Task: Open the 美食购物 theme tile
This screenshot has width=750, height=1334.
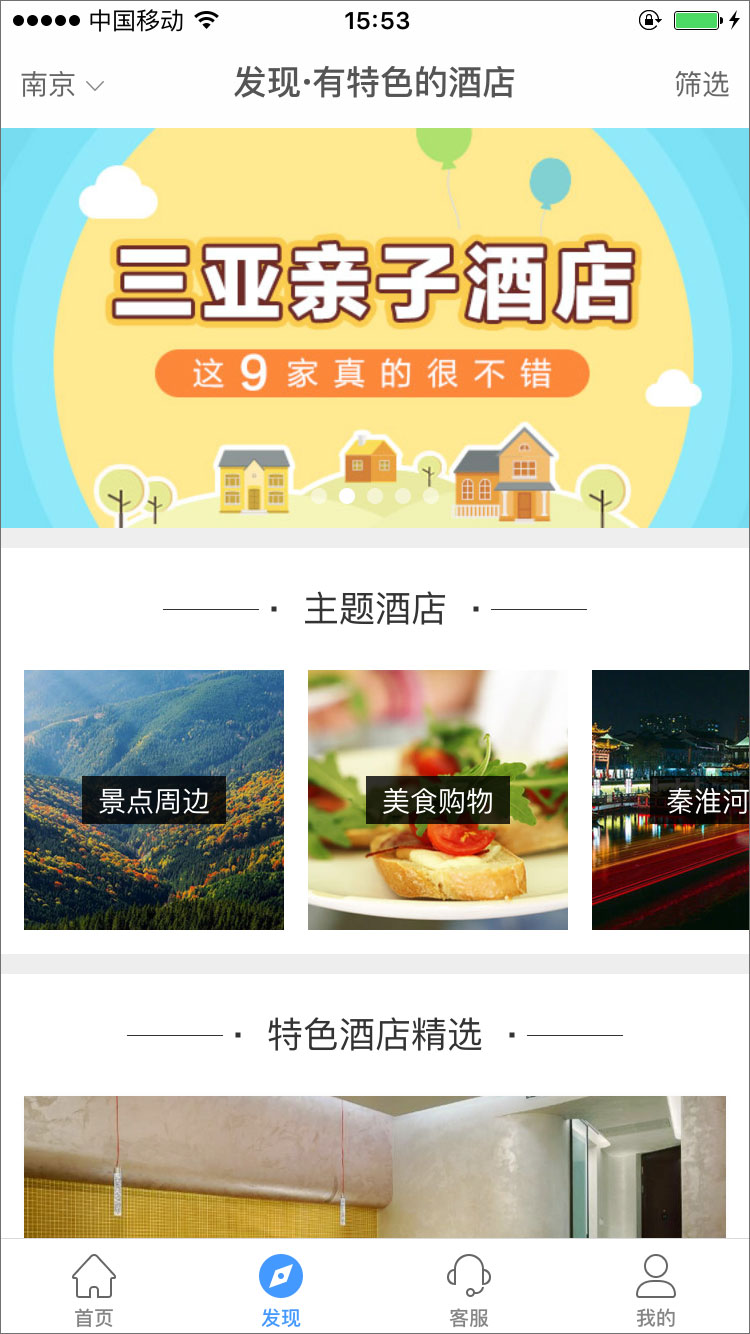Action: (438, 800)
